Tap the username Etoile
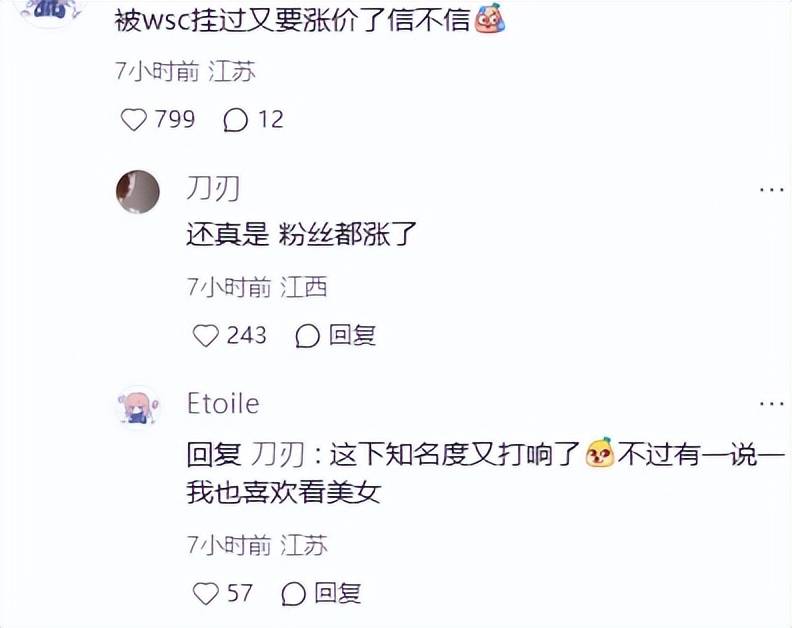Viewport: 792px width, 628px height. (223, 404)
